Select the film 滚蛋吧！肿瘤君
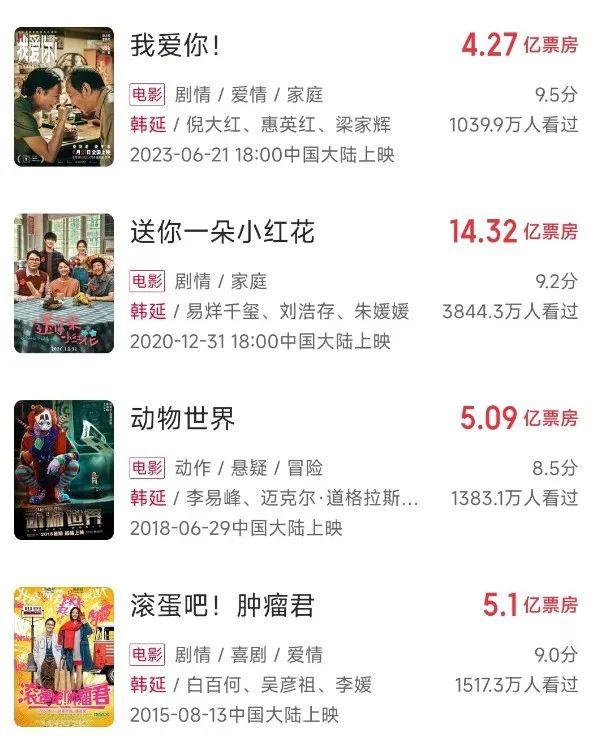This screenshot has height=742, width=607. (222, 605)
